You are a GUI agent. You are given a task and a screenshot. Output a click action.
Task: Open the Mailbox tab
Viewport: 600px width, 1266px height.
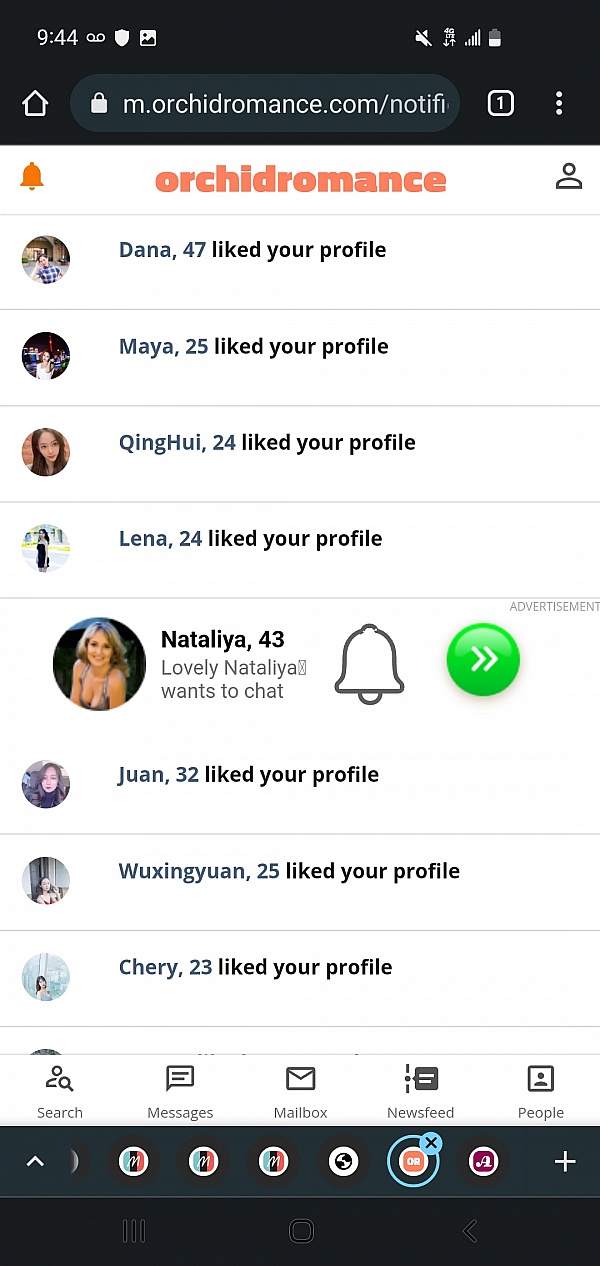pos(300,1091)
